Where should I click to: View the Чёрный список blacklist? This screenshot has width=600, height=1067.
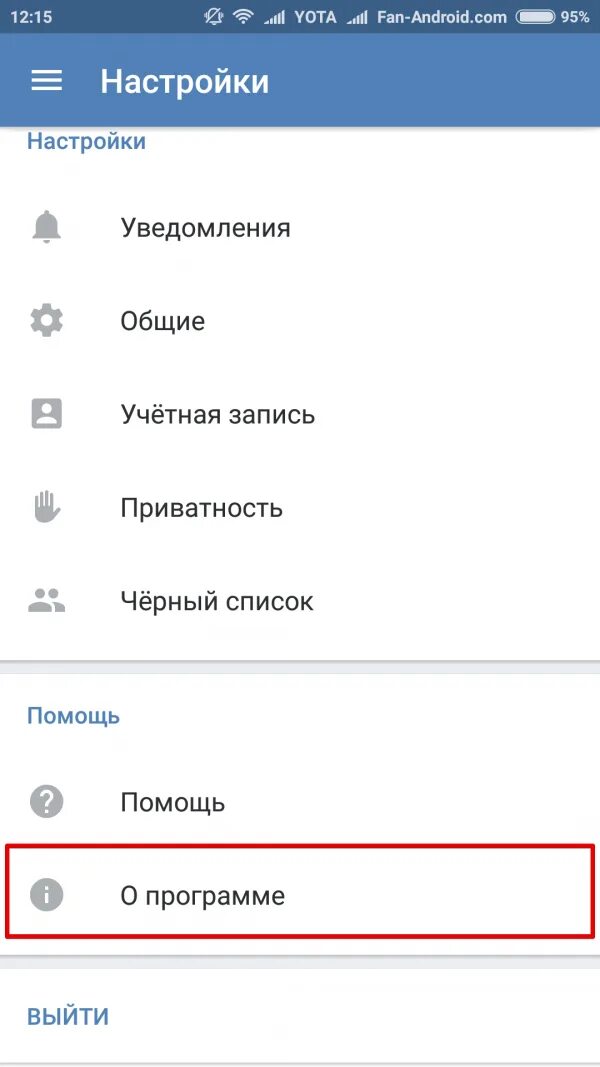pyautogui.click(x=216, y=601)
